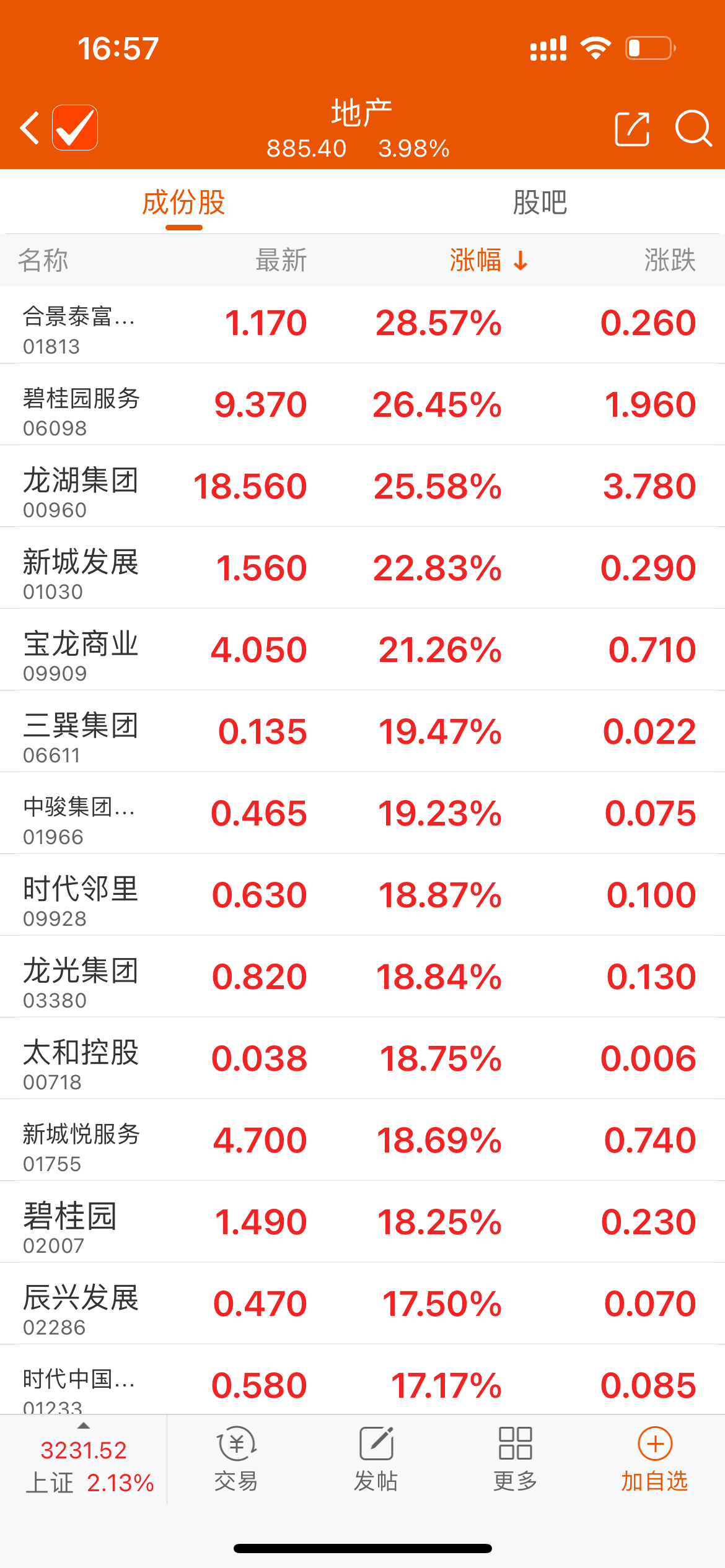
Task: Open the 更多 menu
Action: pyautogui.click(x=515, y=1460)
